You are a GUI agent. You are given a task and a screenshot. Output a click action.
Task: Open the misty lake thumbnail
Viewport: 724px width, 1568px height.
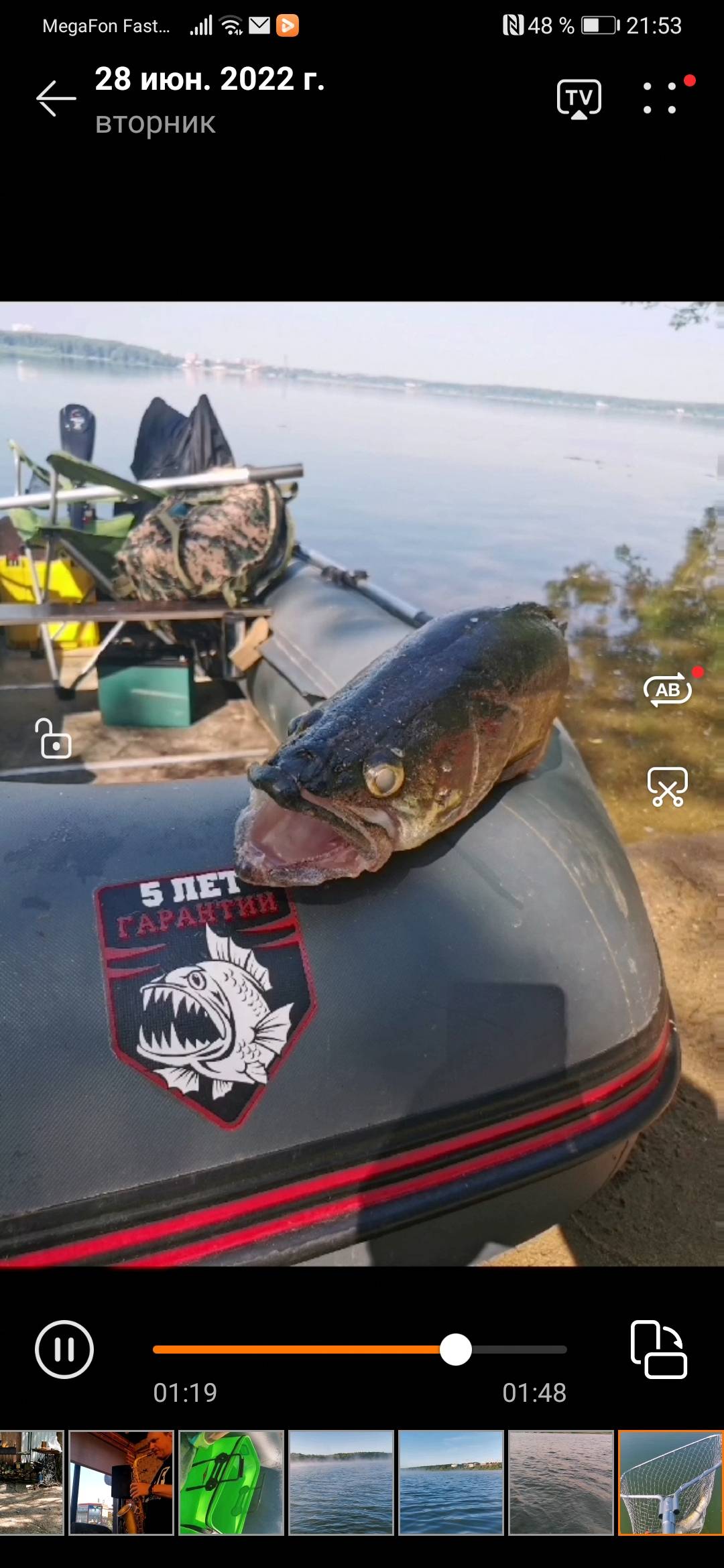click(x=341, y=1482)
